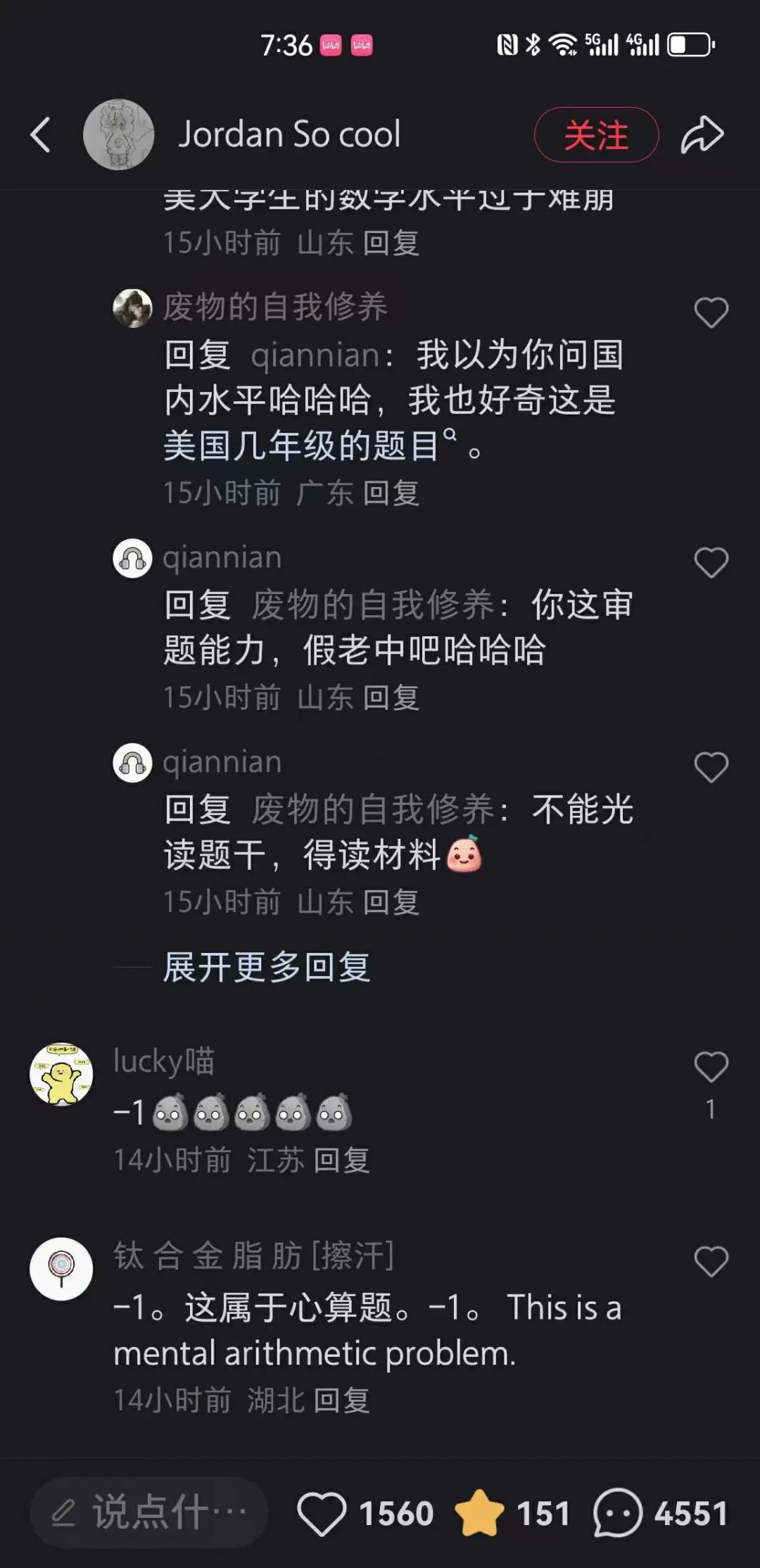The image size is (760, 1568).
Task: Like the post with 1560 likes
Action: (x=322, y=1514)
